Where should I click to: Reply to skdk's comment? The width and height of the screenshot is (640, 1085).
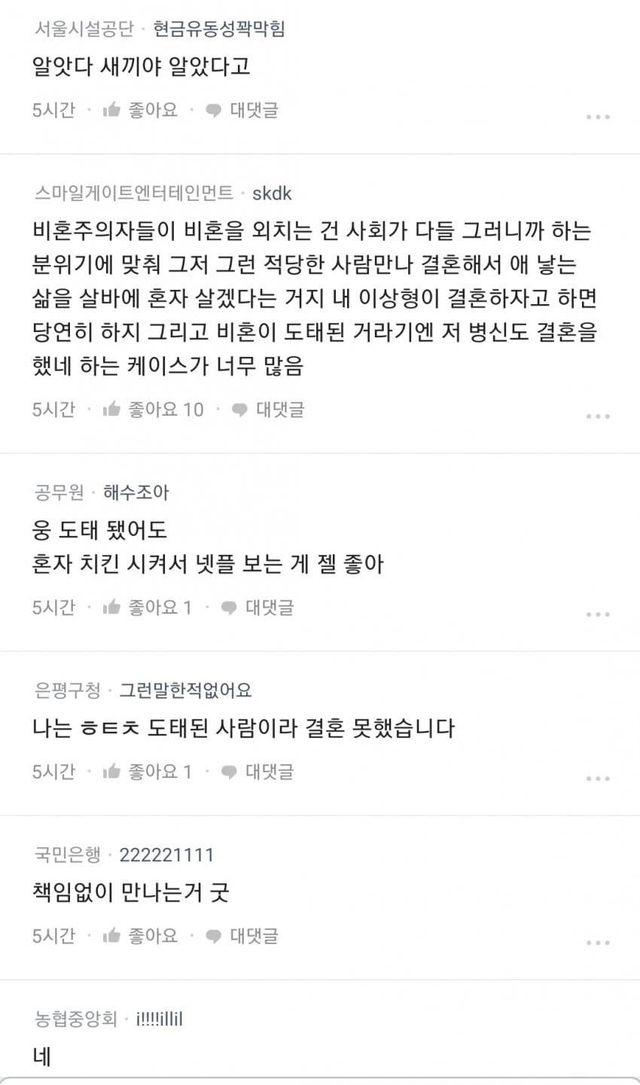(268, 409)
